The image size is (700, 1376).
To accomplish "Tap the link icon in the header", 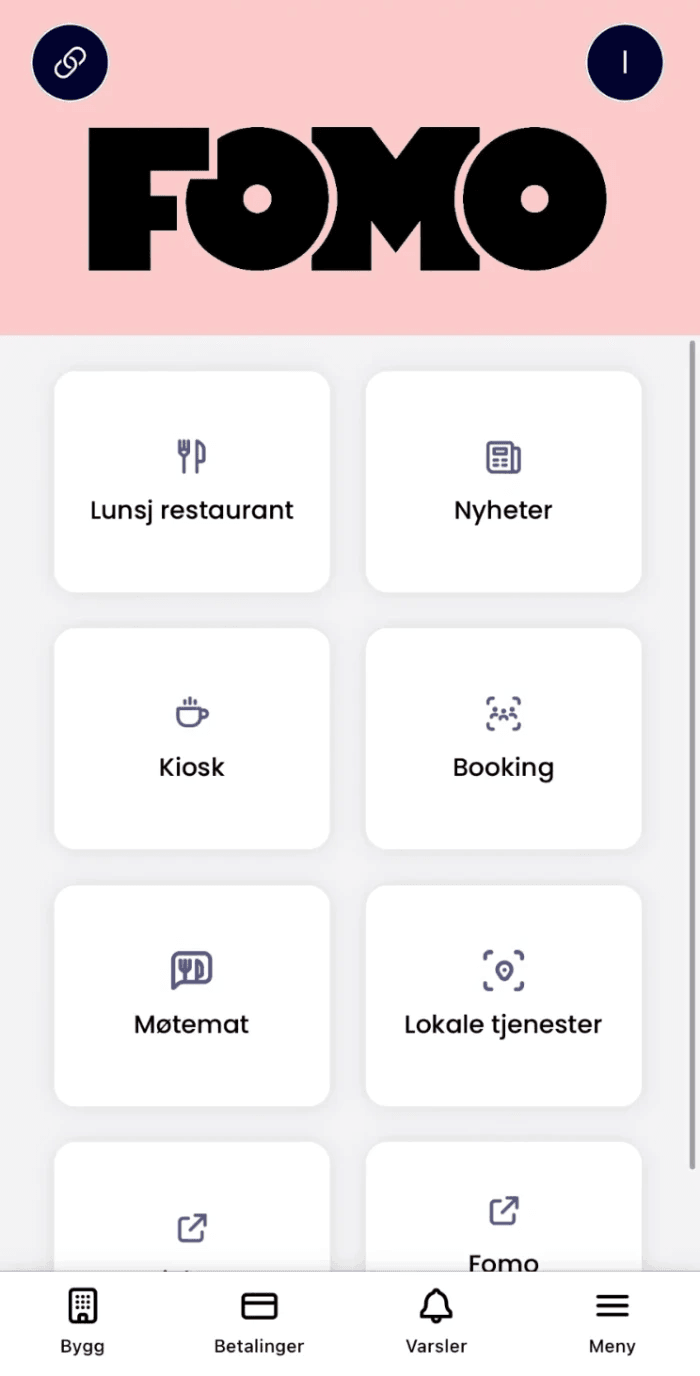I will coord(70,63).
